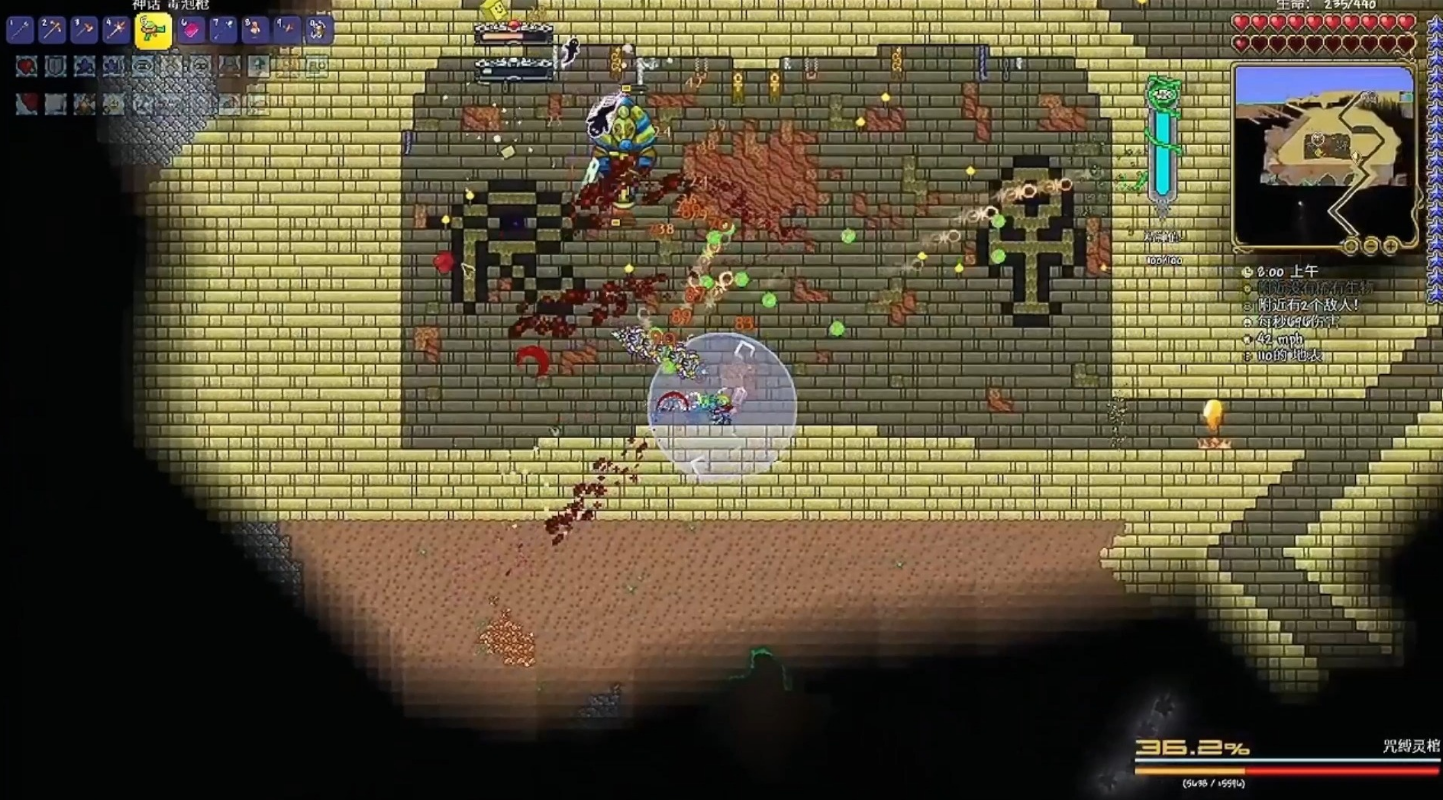Select the hammer in hotbar slot 3
This screenshot has height=800, width=1443.
point(84,30)
